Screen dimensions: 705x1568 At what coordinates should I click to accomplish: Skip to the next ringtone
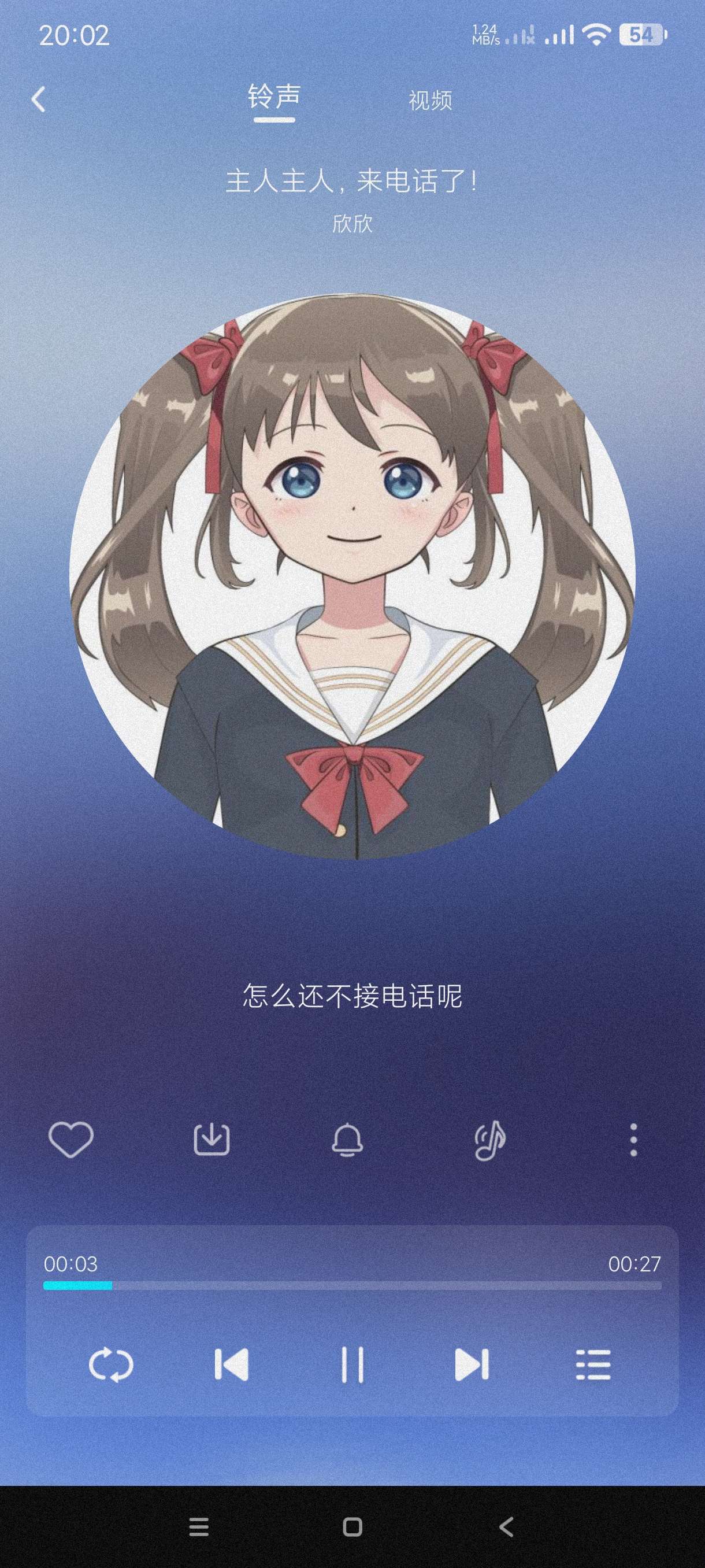472,1364
